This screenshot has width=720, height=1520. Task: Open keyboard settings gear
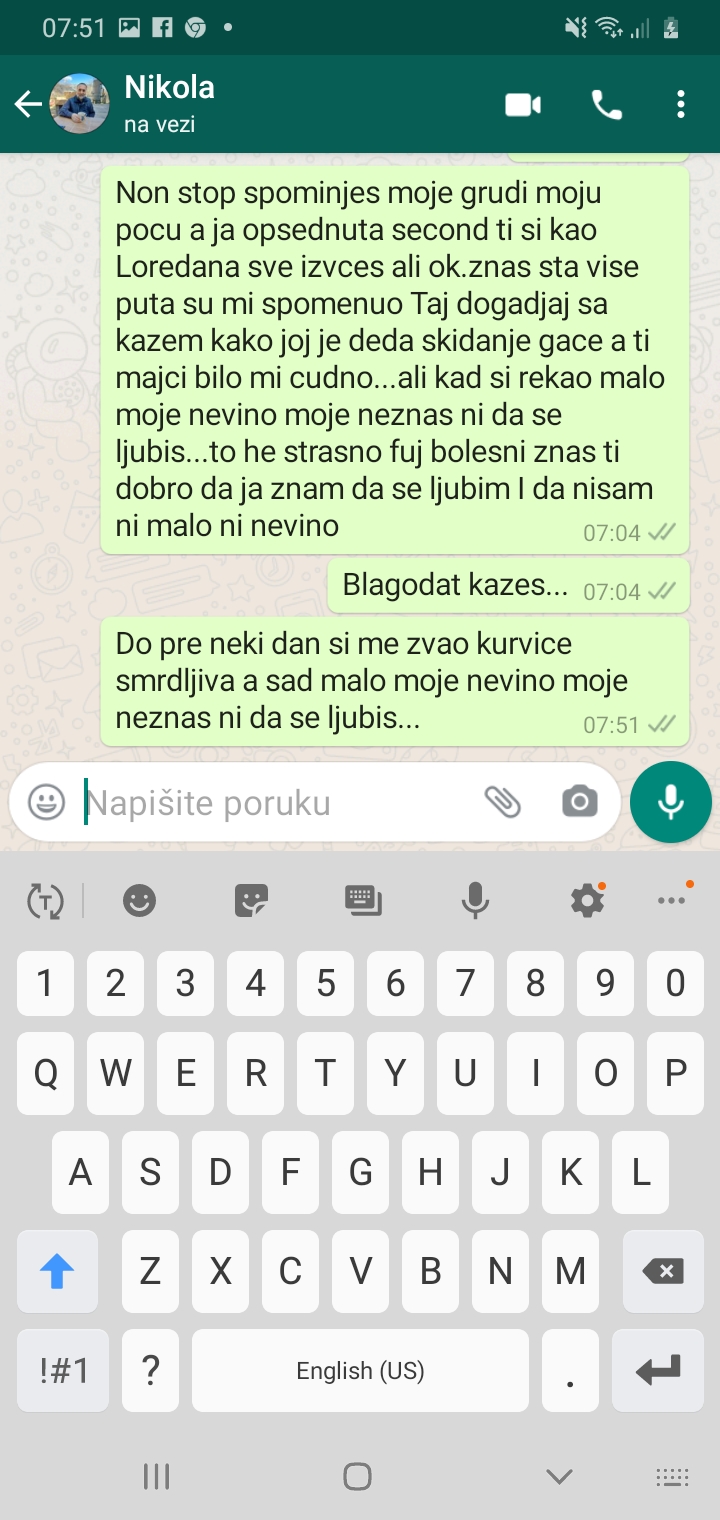[587, 901]
